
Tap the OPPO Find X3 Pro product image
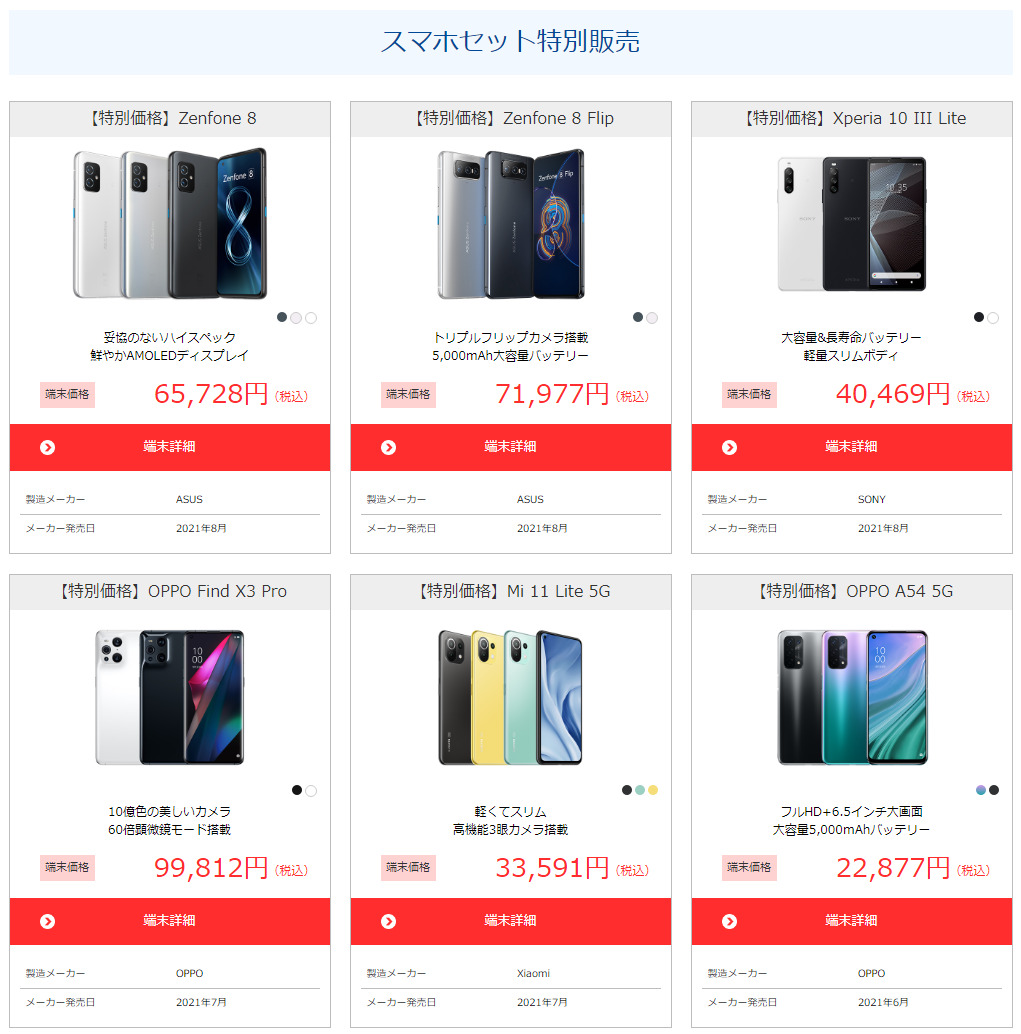click(170, 697)
